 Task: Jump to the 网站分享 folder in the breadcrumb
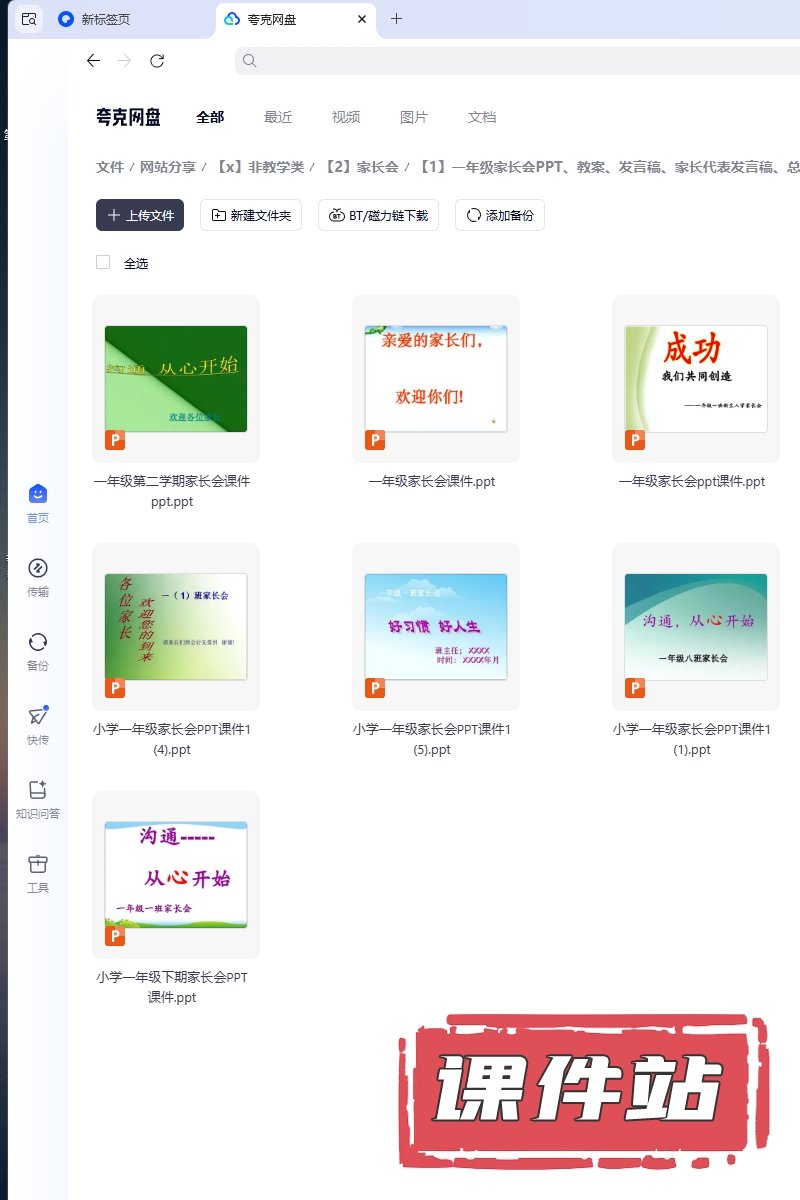coord(168,167)
